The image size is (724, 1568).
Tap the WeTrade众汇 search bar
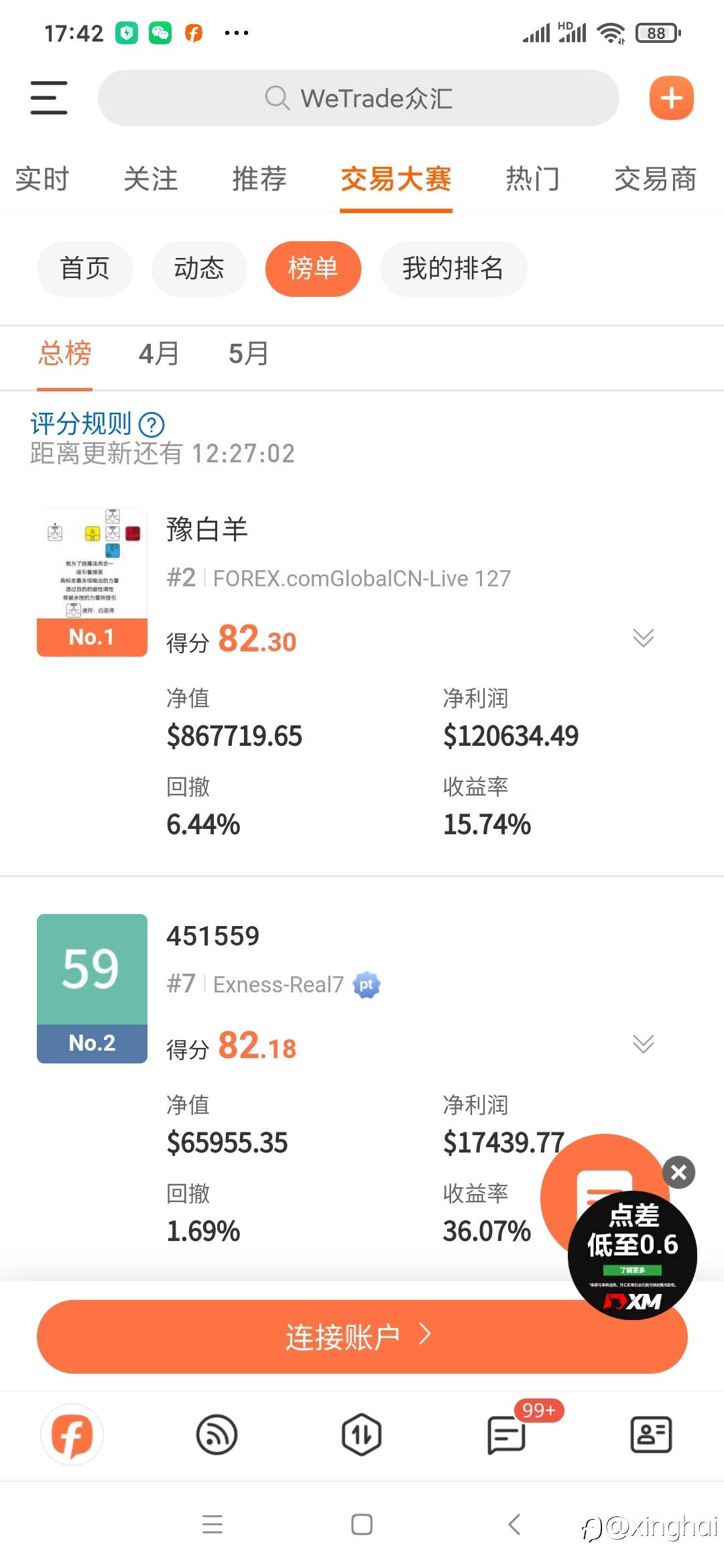pos(359,98)
